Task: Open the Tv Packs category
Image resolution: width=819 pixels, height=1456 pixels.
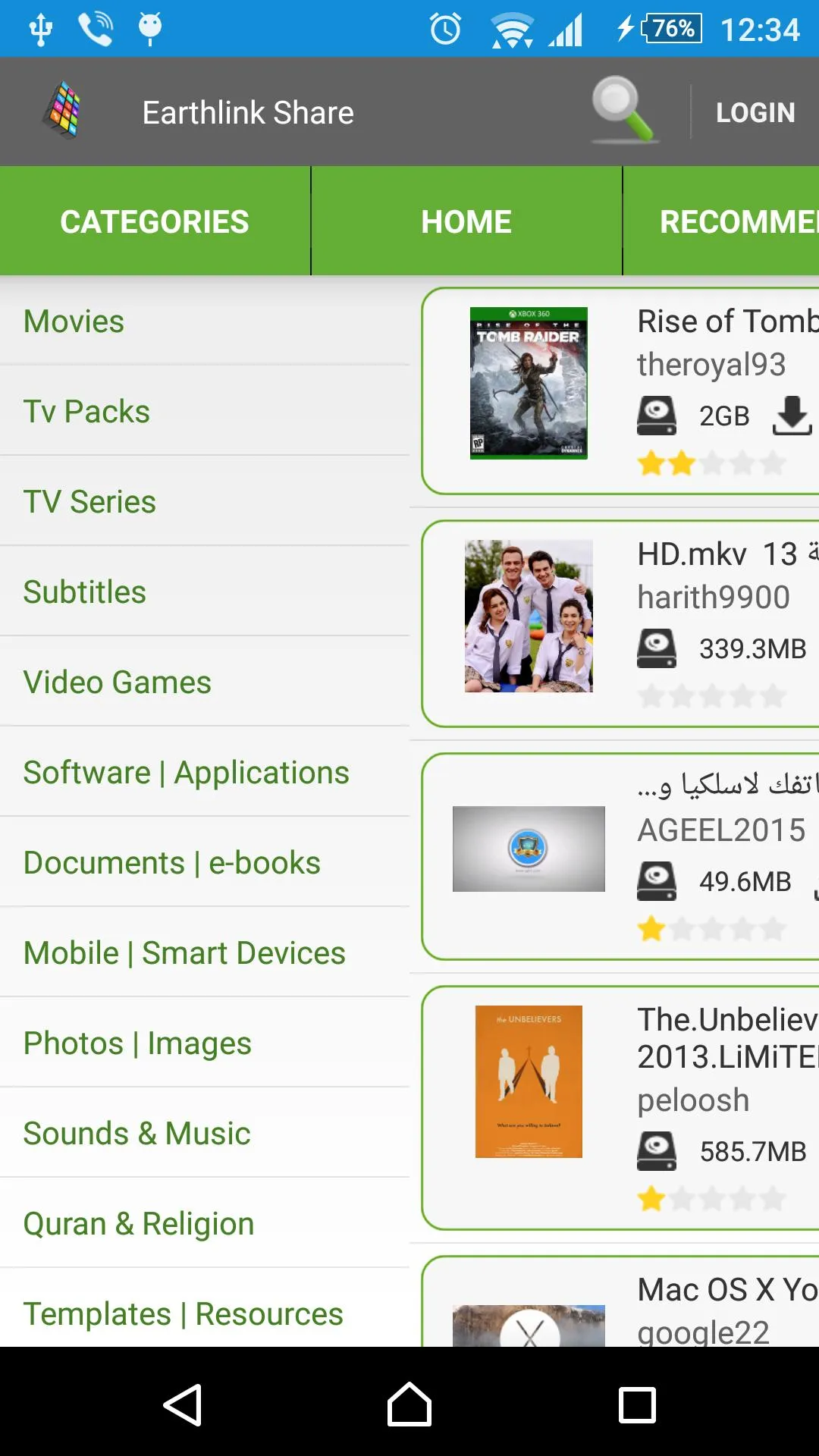Action: [x=205, y=411]
